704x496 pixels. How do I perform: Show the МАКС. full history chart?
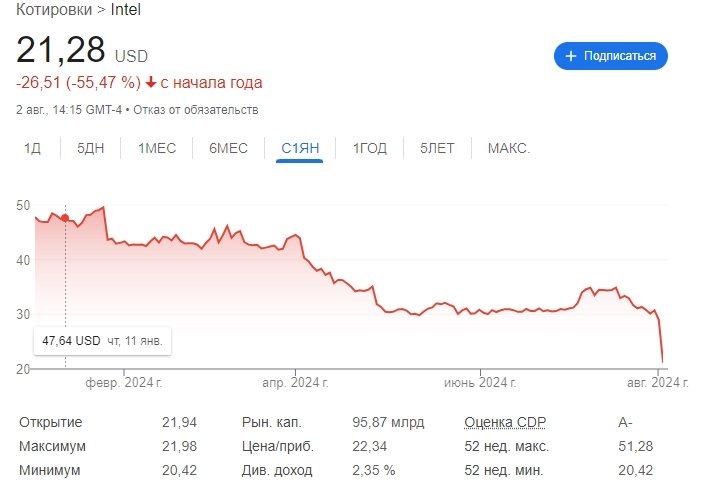[508, 148]
